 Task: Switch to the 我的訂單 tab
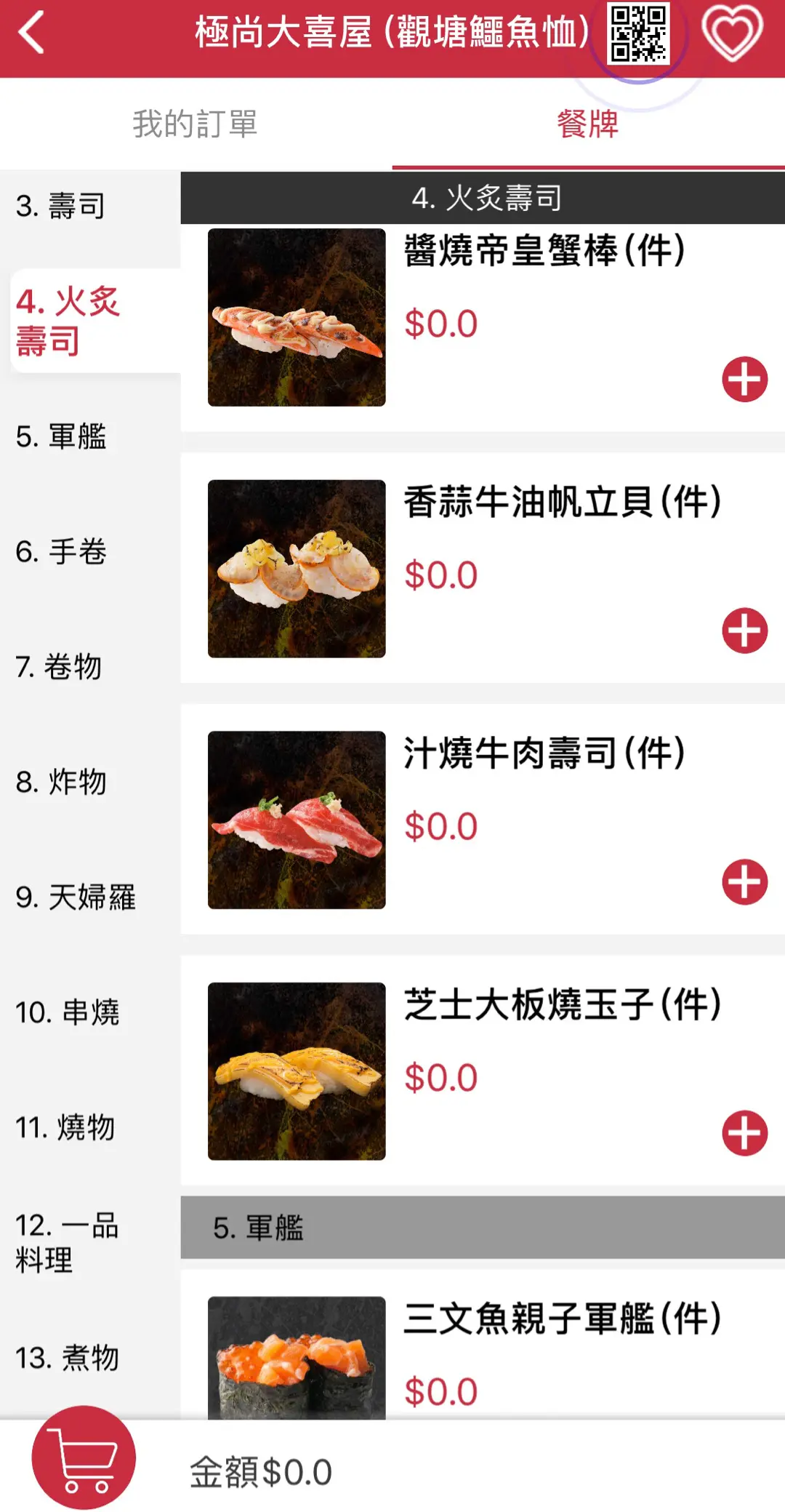[x=195, y=124]
